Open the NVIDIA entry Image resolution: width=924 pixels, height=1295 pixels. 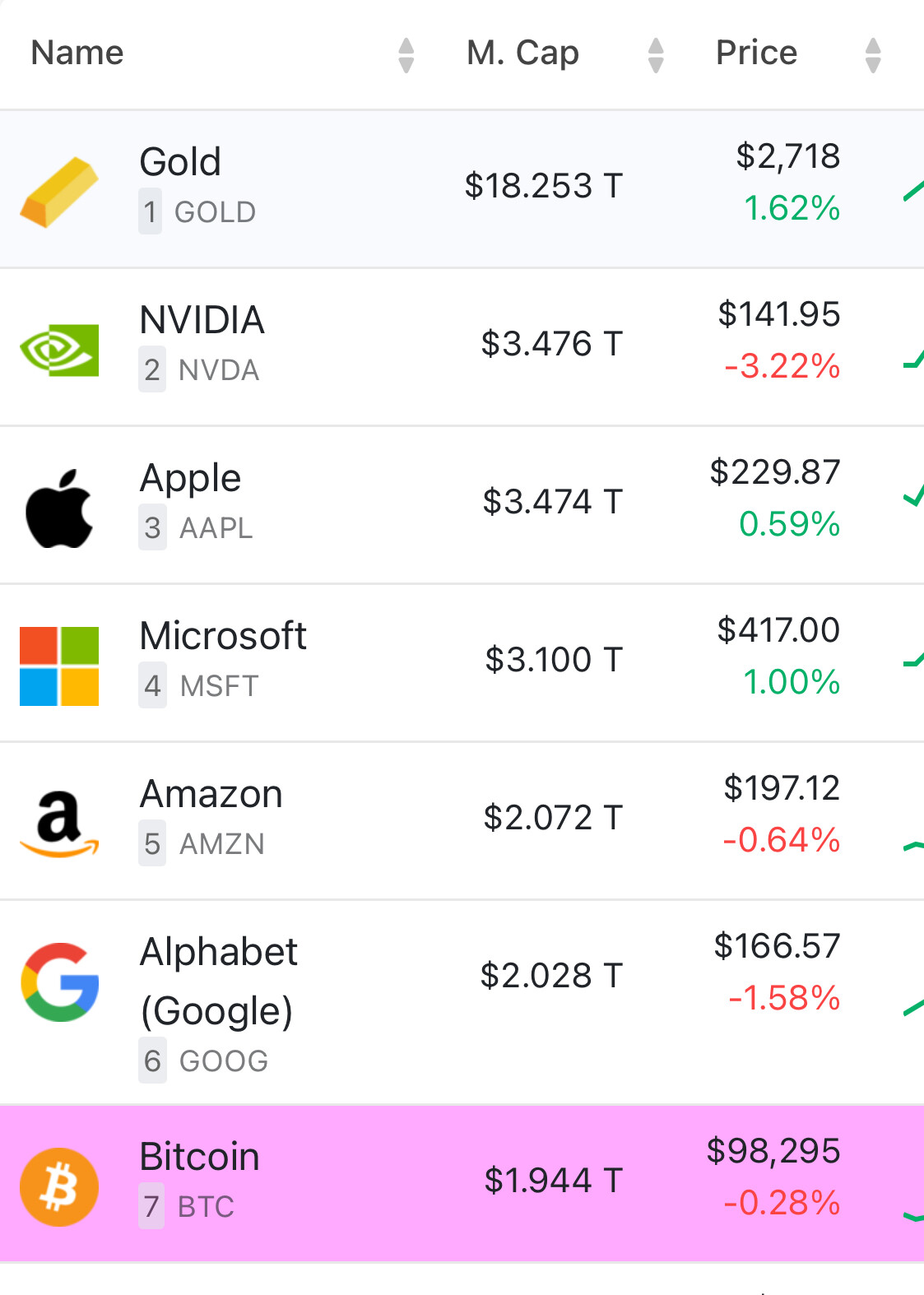tap(202, 322)
